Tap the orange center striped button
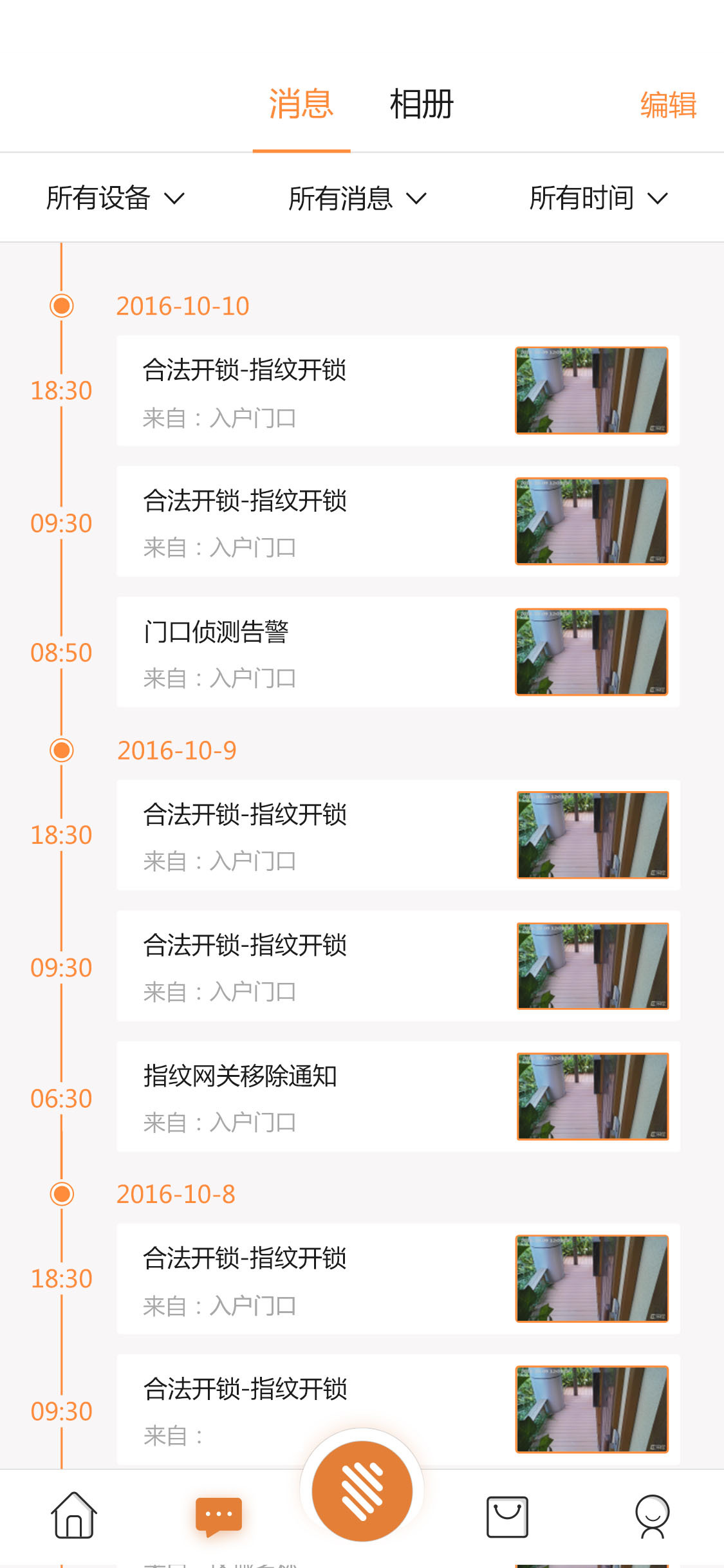724x1568 pixels. 362,1491
